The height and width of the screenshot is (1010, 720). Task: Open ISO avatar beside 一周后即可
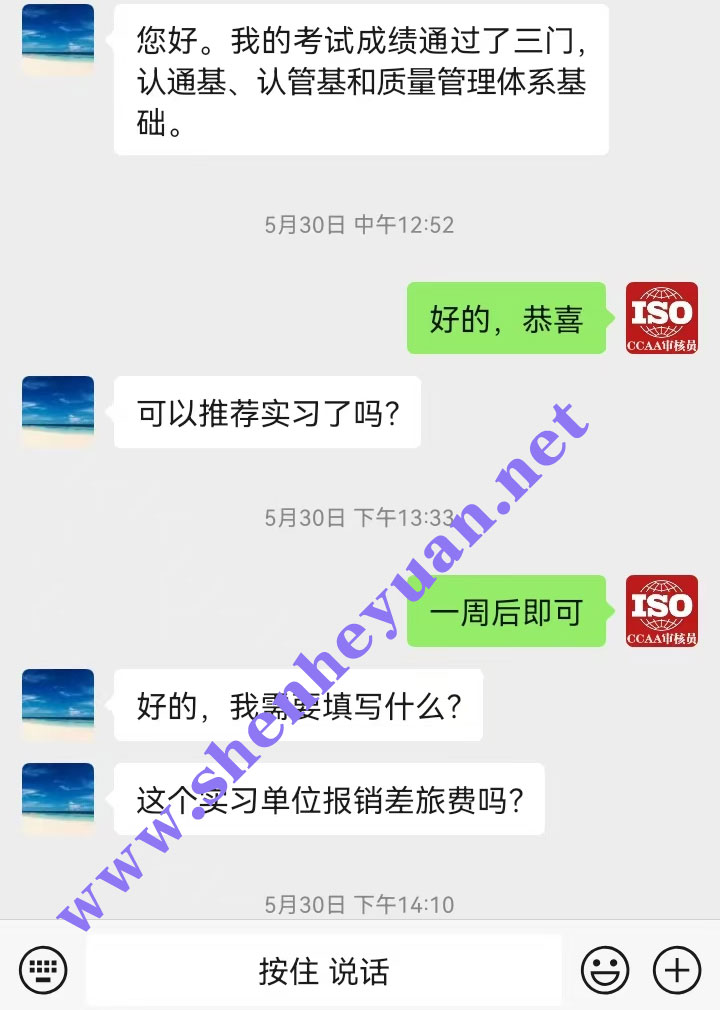point(662,611)
